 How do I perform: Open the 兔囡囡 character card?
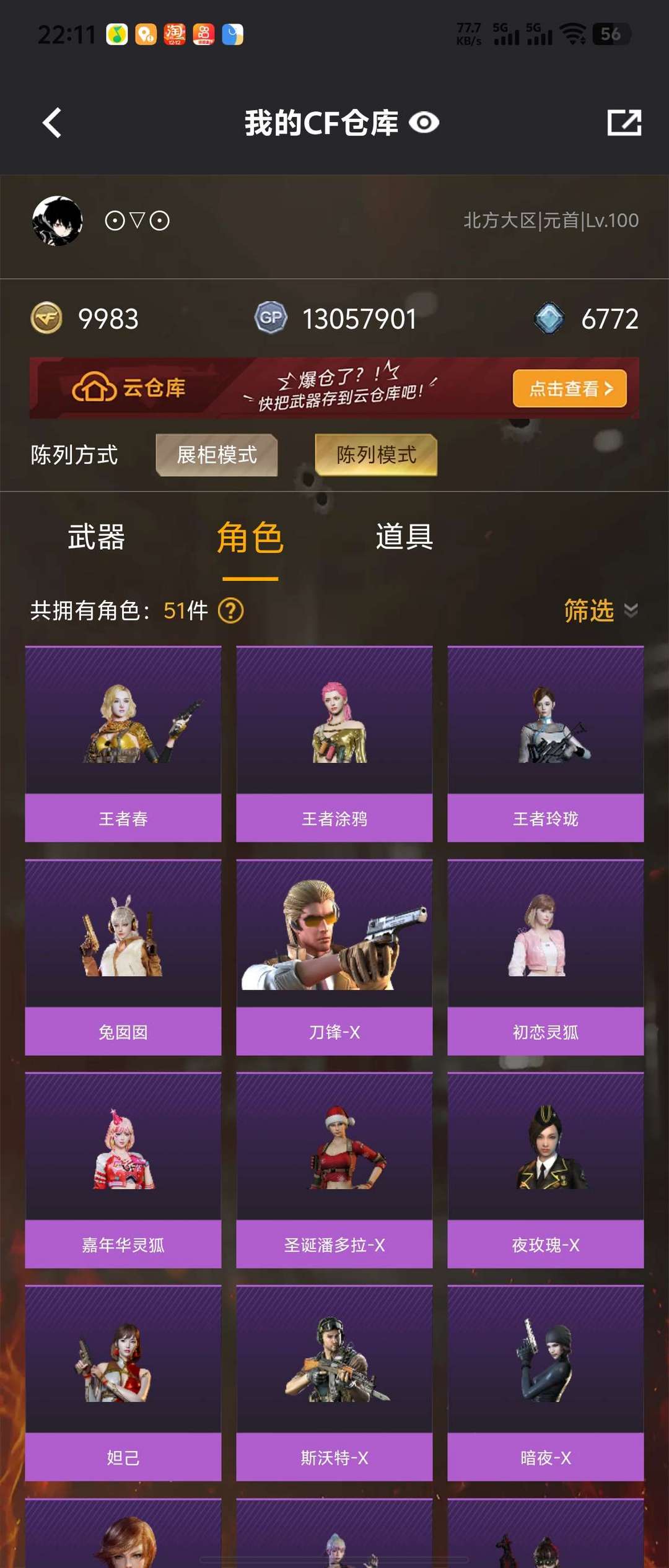coord(123,957)
